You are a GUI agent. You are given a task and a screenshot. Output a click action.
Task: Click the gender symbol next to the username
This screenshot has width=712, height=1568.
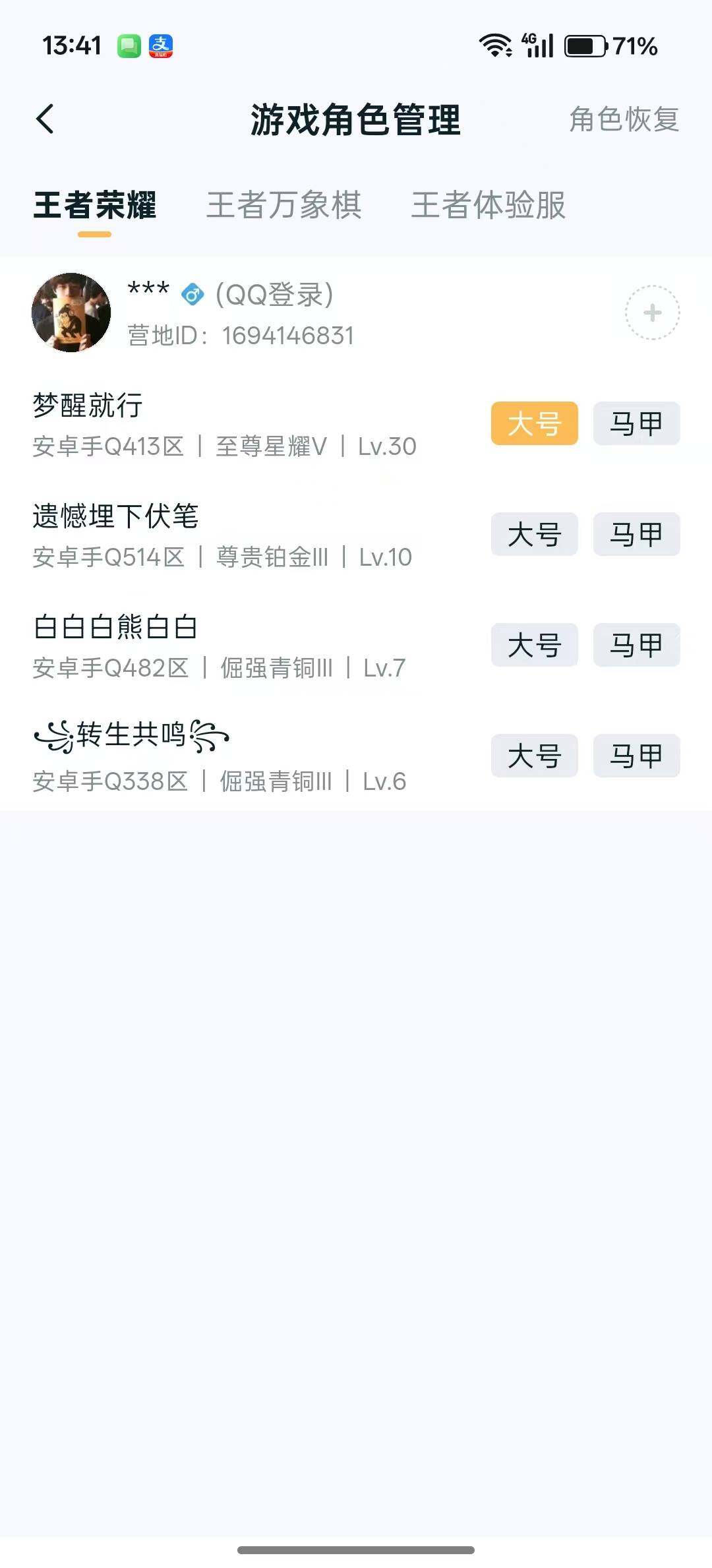pos(191,295)
